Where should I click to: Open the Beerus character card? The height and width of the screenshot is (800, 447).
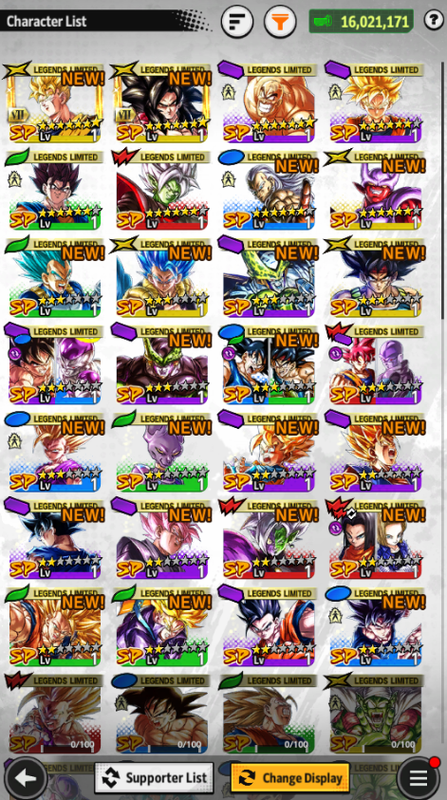[162, 452]
